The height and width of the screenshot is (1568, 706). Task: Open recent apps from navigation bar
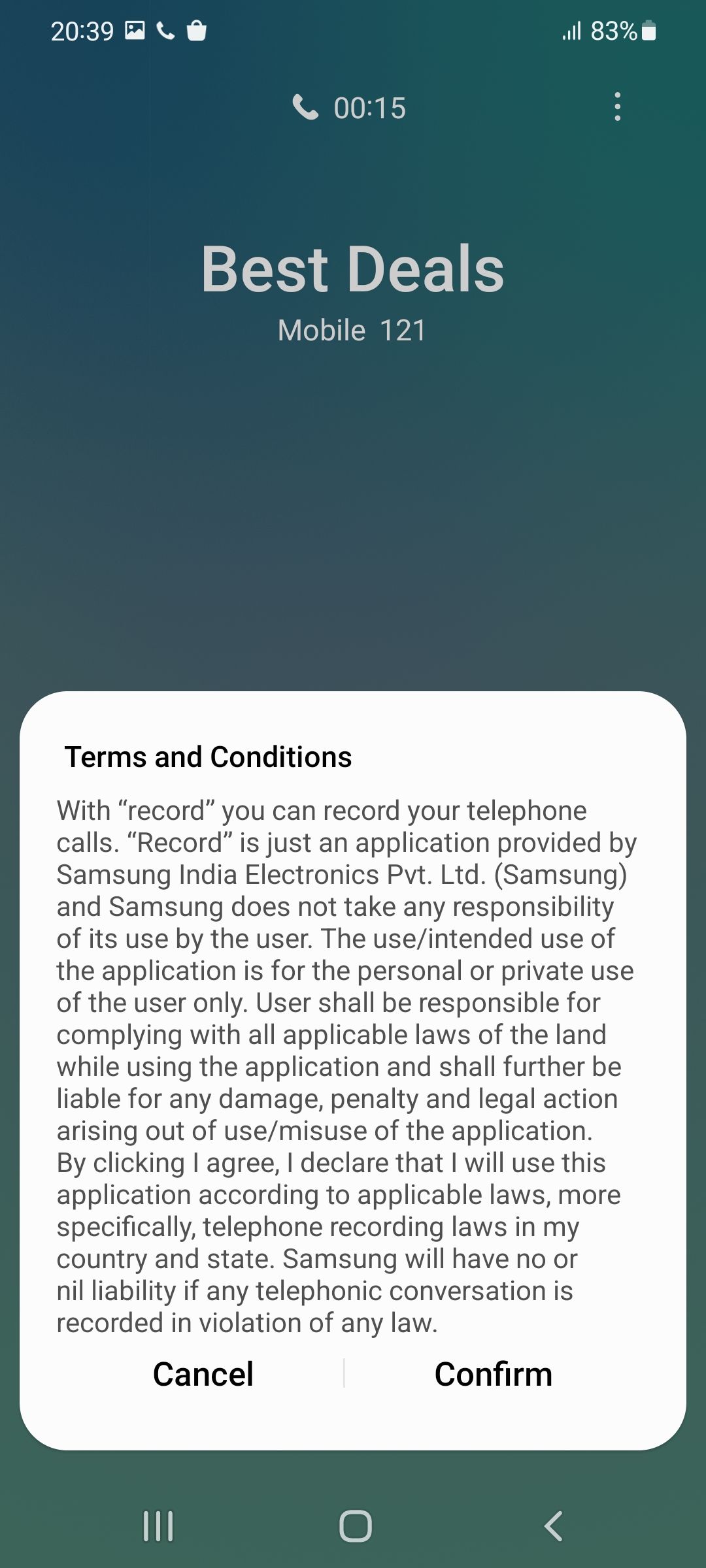click(x=158, y=1527)
